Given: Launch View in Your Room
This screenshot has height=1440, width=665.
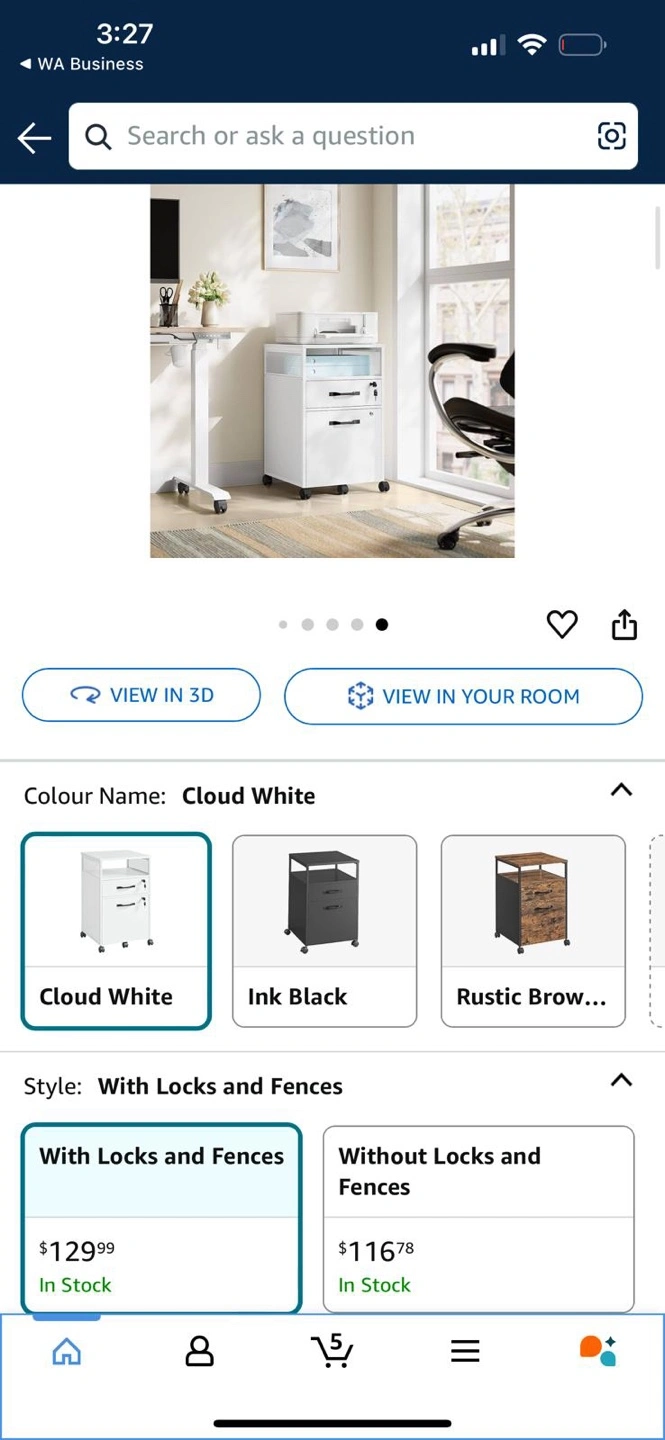Looking at the screenshot, I should pyautogui.click(x=463, y=696).
